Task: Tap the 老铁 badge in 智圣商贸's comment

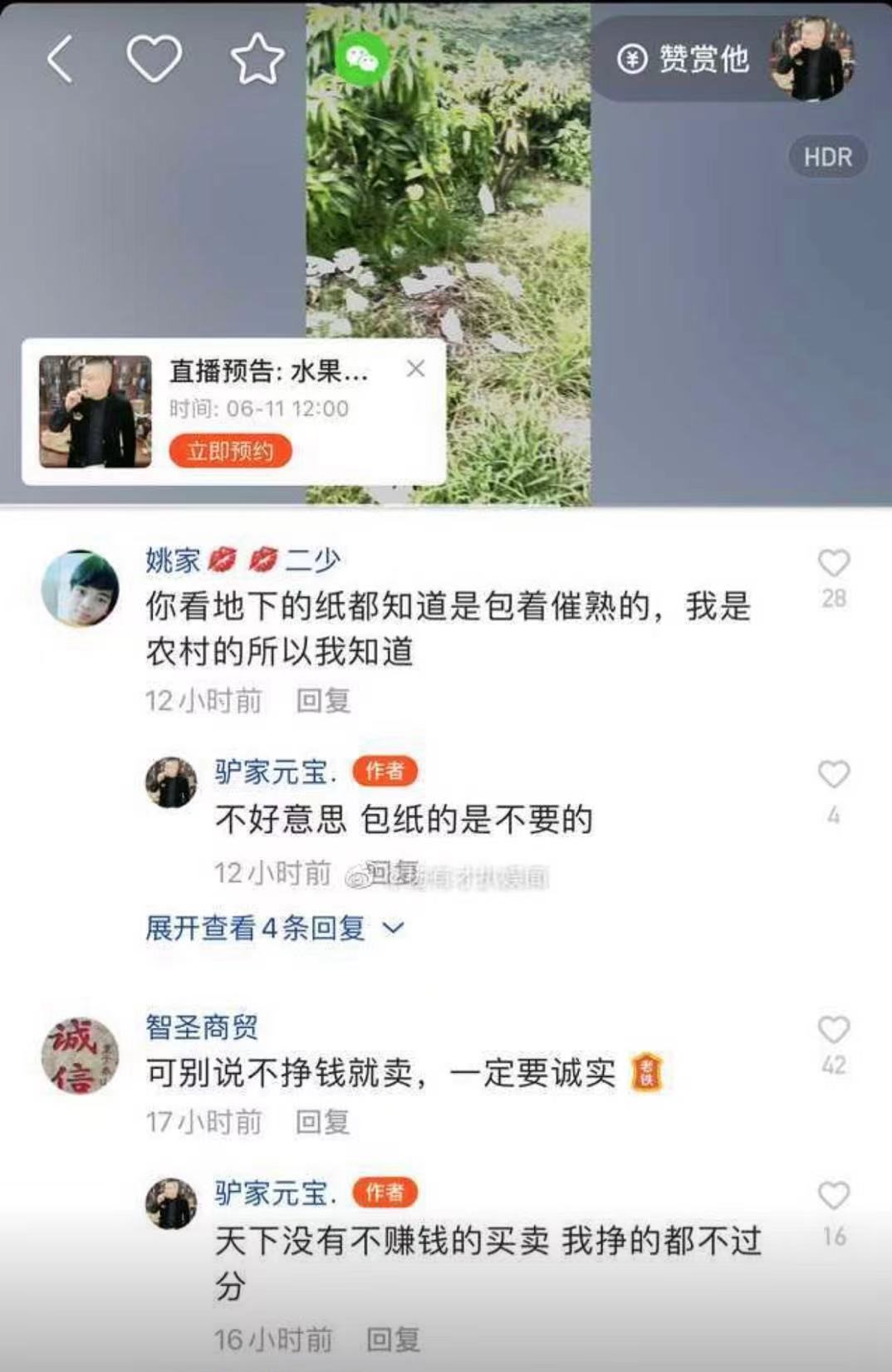Action: click(647, 1074)
